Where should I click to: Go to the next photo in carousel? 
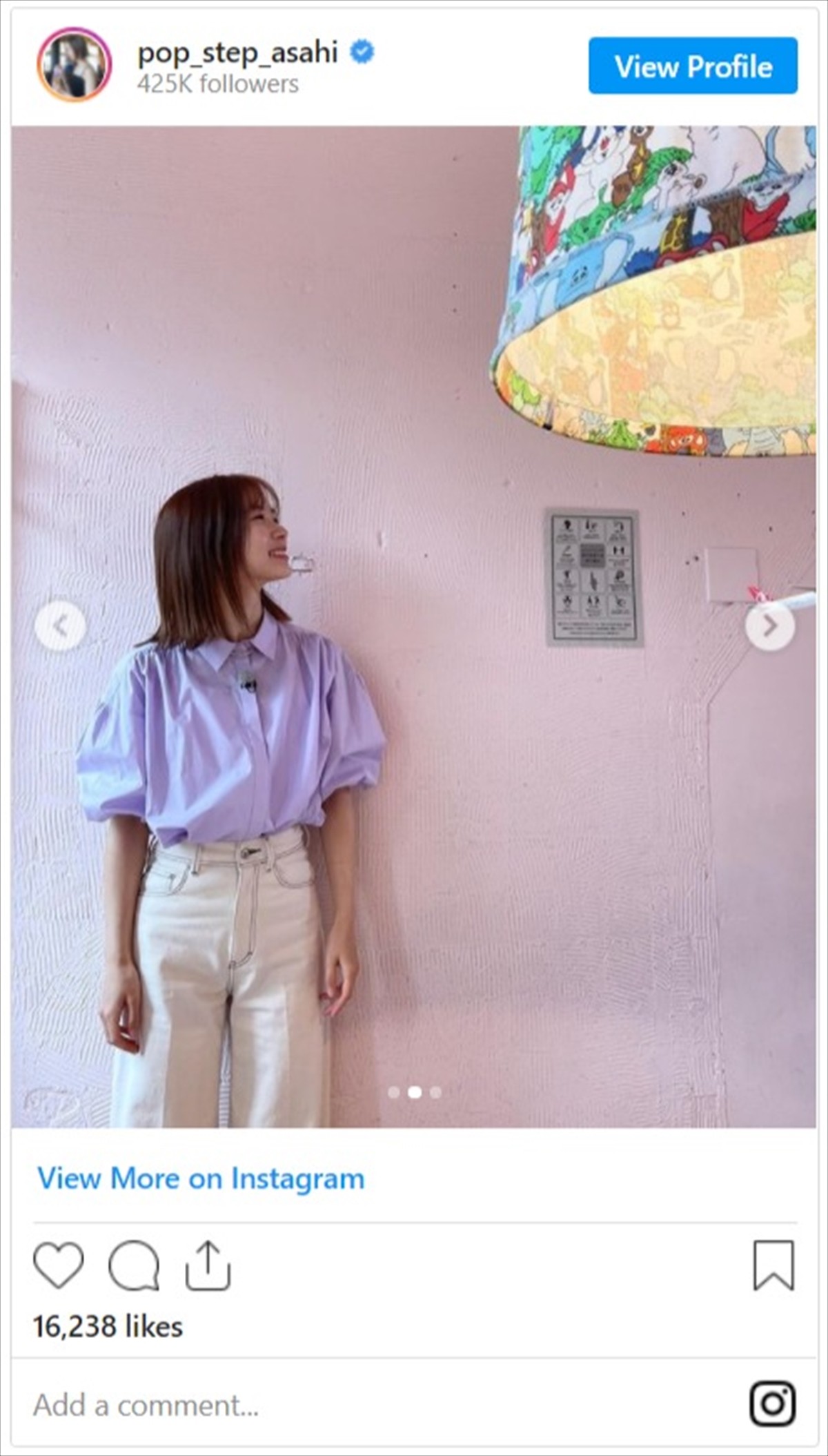[770, 626]
